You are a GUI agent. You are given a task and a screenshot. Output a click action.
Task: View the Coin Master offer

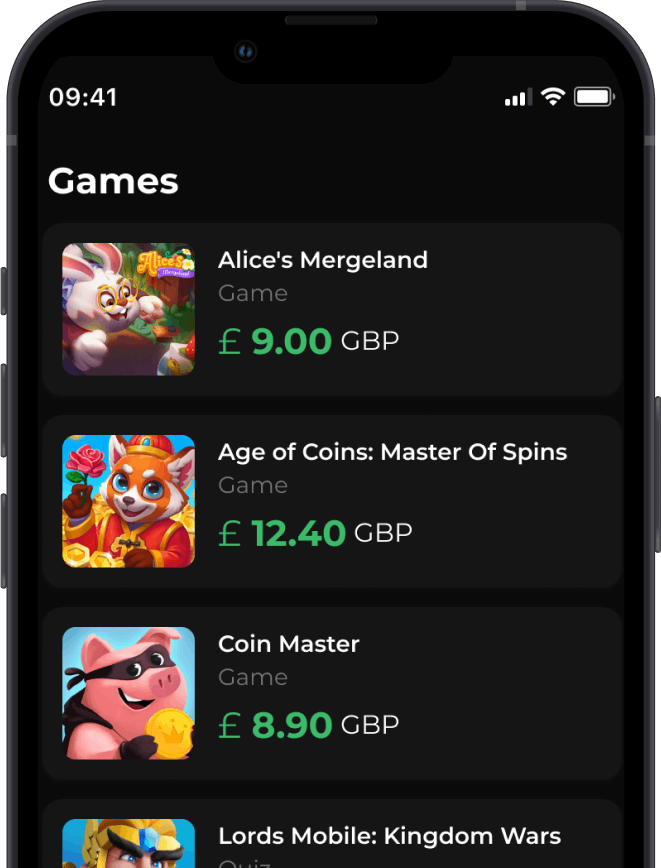(331, 693)
